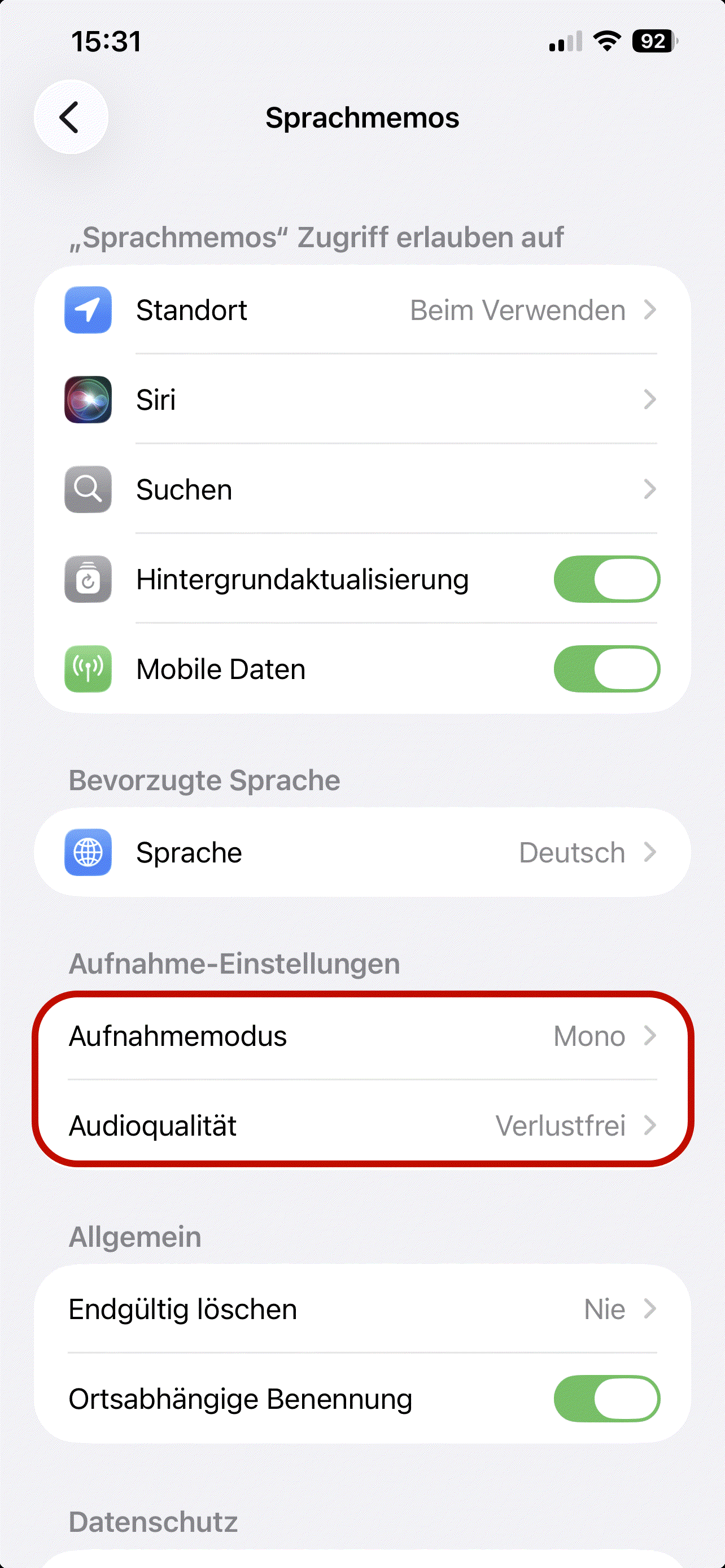
Task: Disable Mobile Daten for Sprachmemos
Action: tap(606, 669)
